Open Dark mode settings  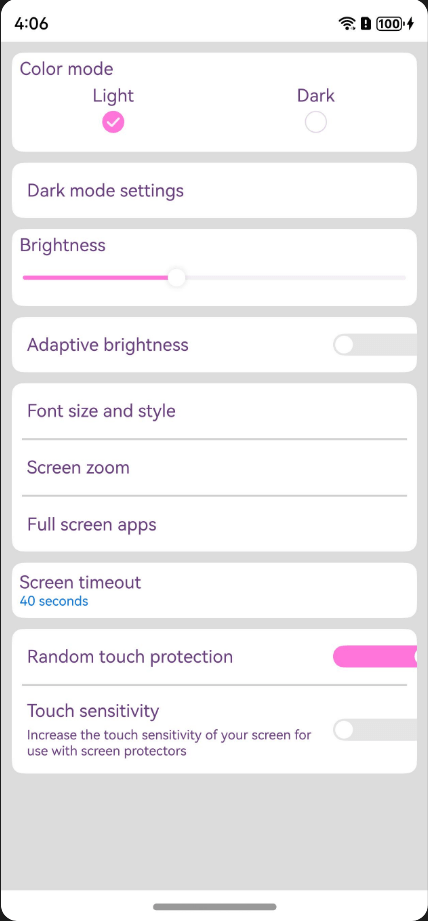coord(214,190)
